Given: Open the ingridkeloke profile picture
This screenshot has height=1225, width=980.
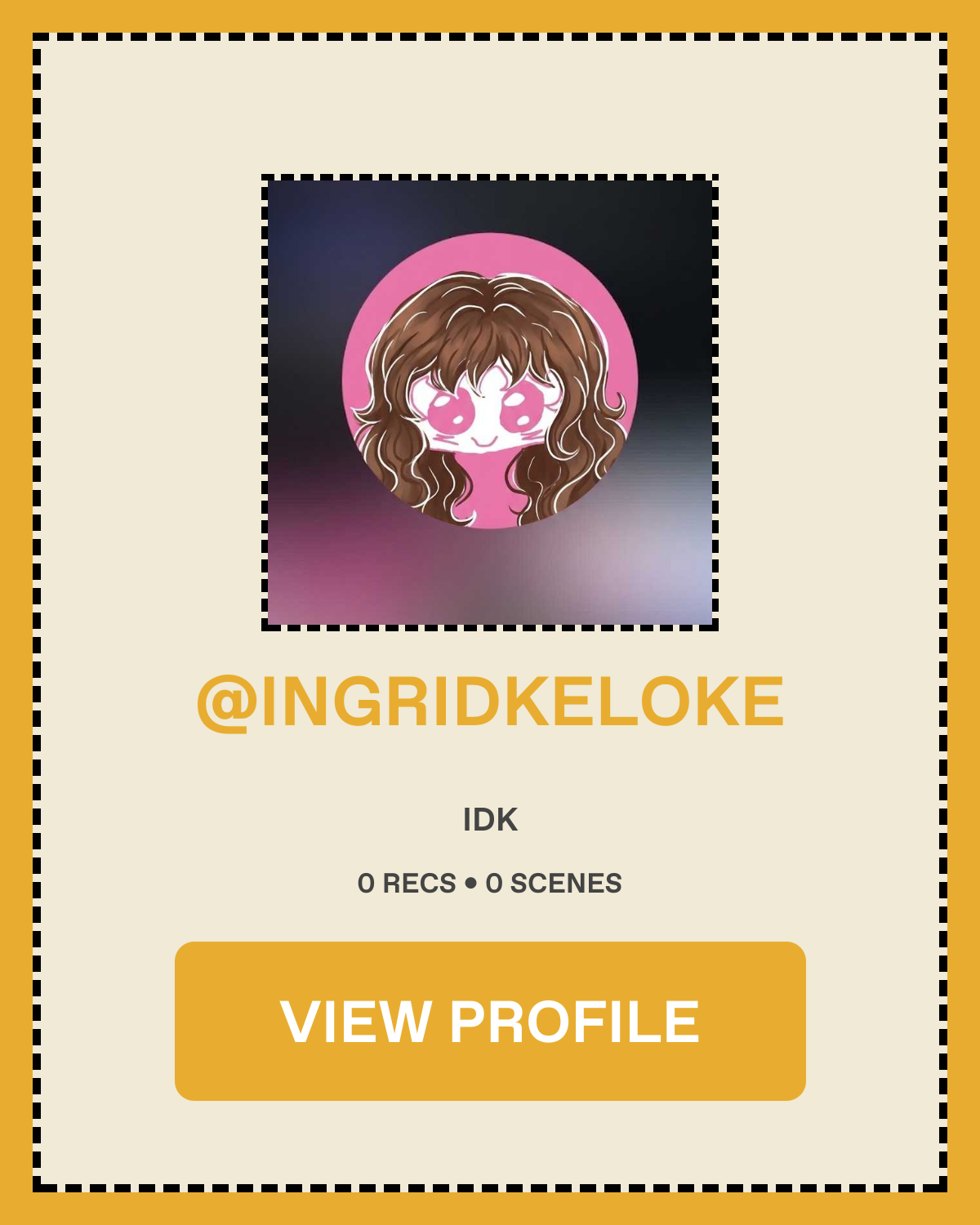Looking at the screenshot, I should [490, 402].
